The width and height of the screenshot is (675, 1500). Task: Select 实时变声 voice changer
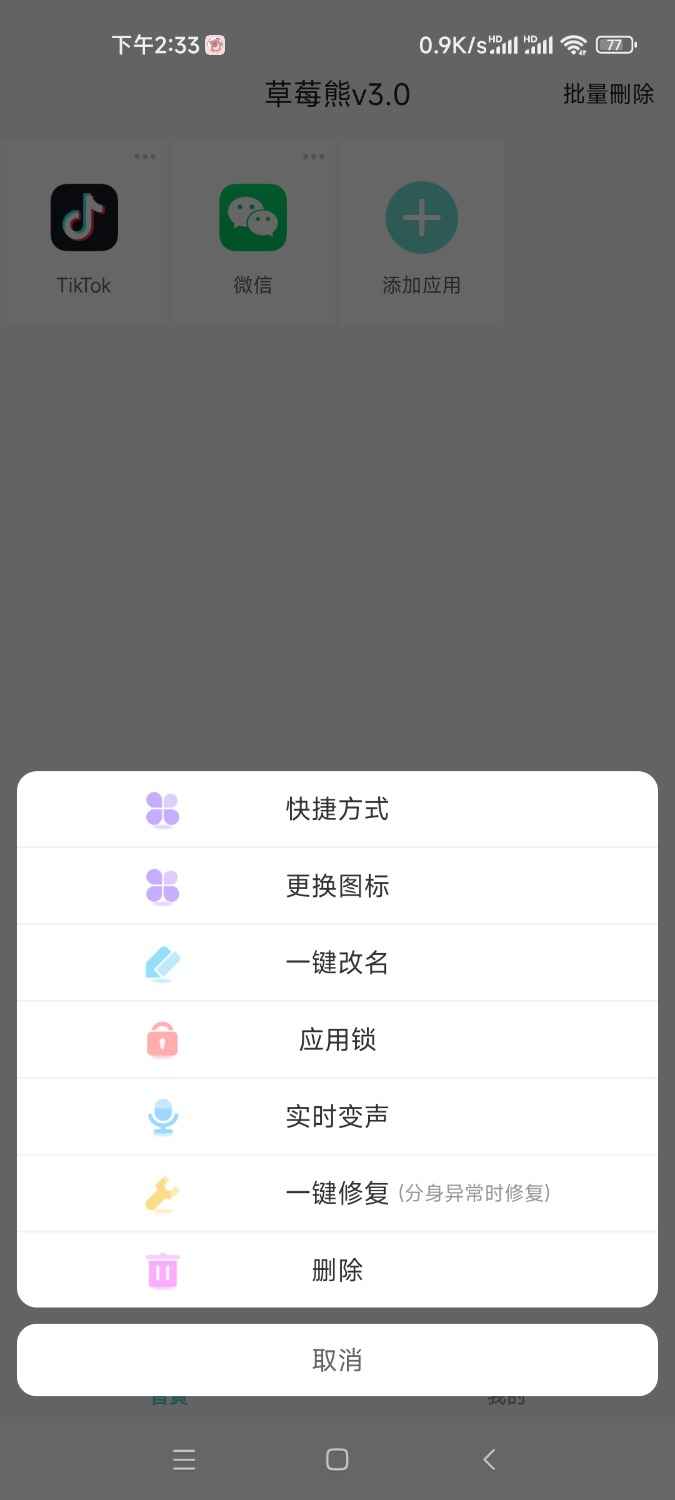point(337,1116)
